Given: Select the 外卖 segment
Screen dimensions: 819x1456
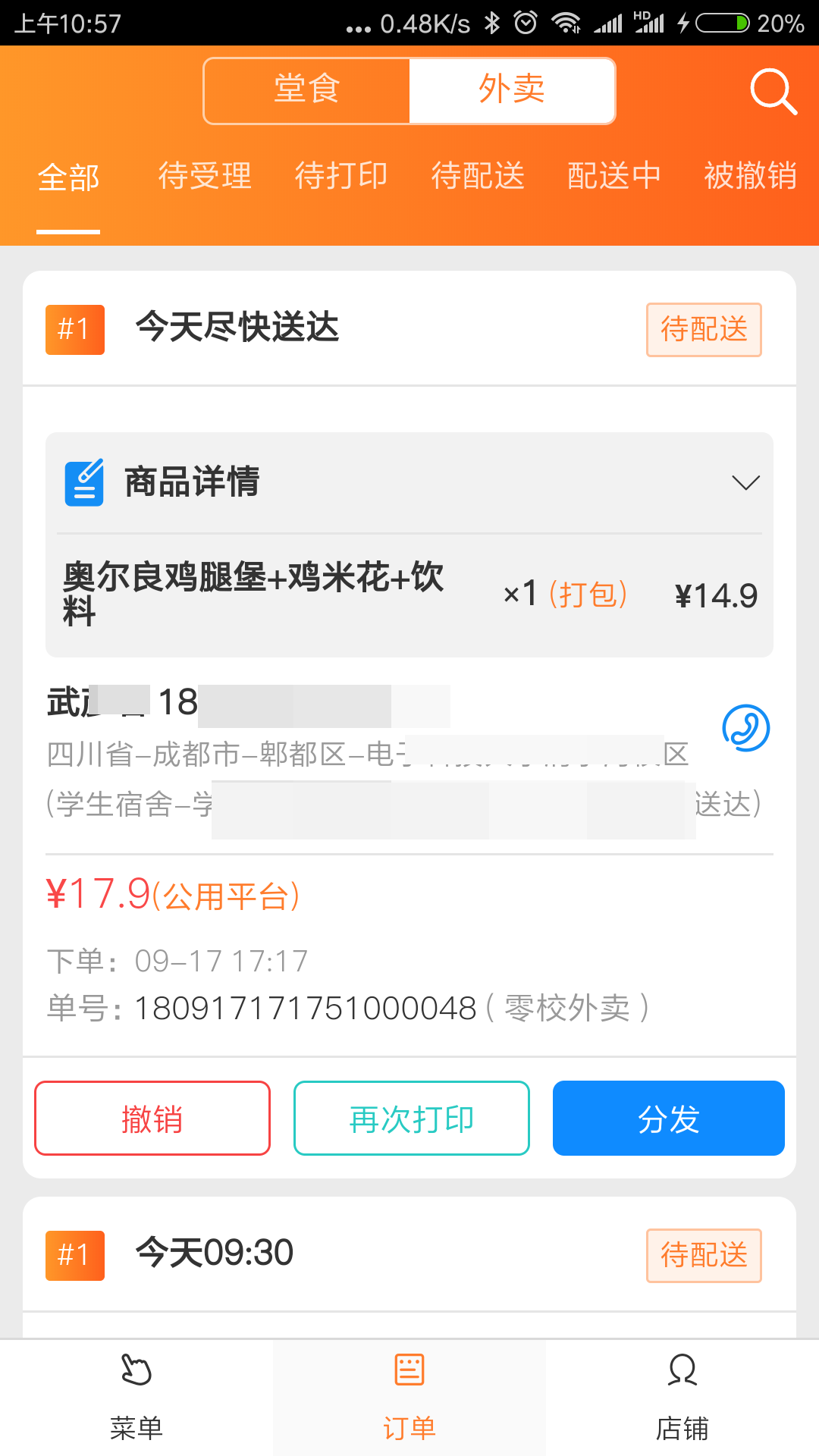Looking at the screenshot, I should click(x=512, y=90).
